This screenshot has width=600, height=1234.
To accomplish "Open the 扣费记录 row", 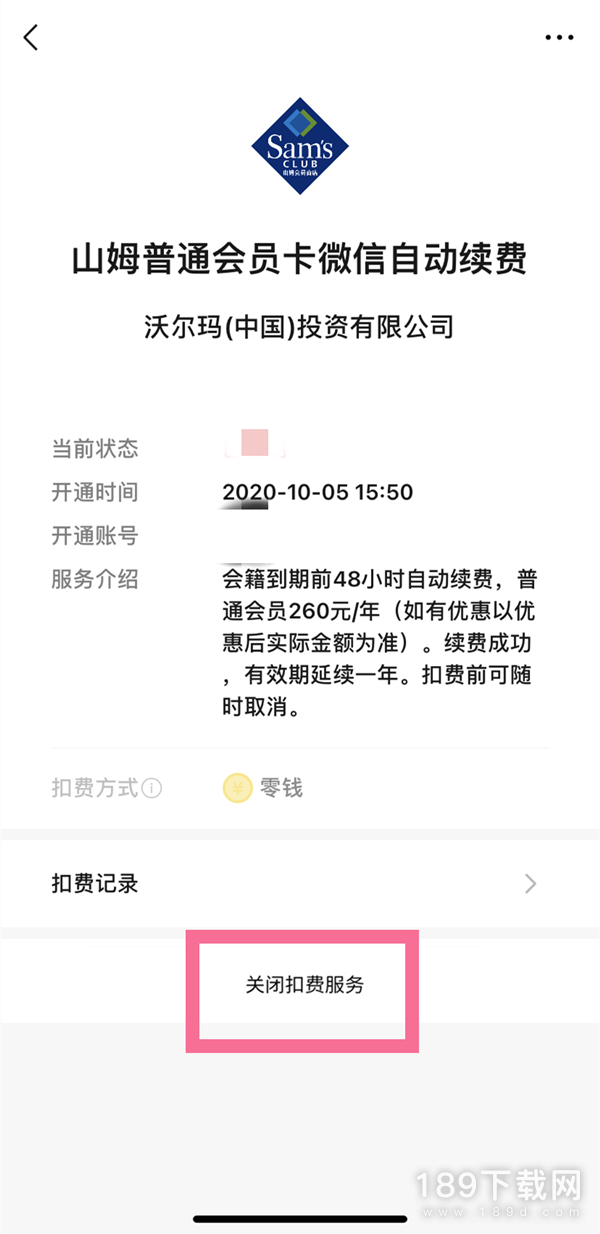I will point(300,884).
